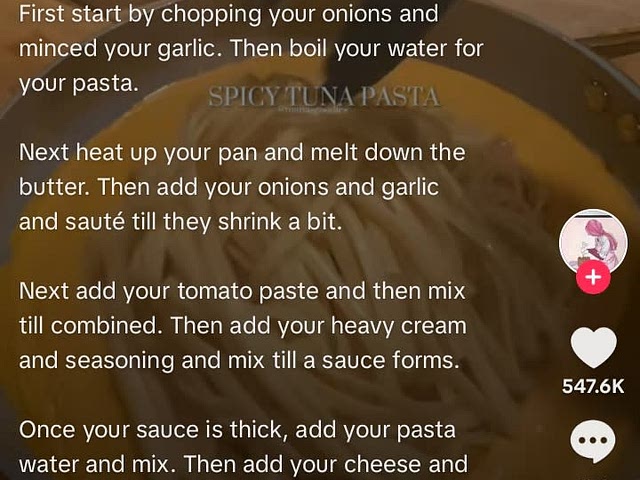Follow the creator with plus button
Image resolution: width=640 pixels, height=480 pixels.
pos(593,278)
